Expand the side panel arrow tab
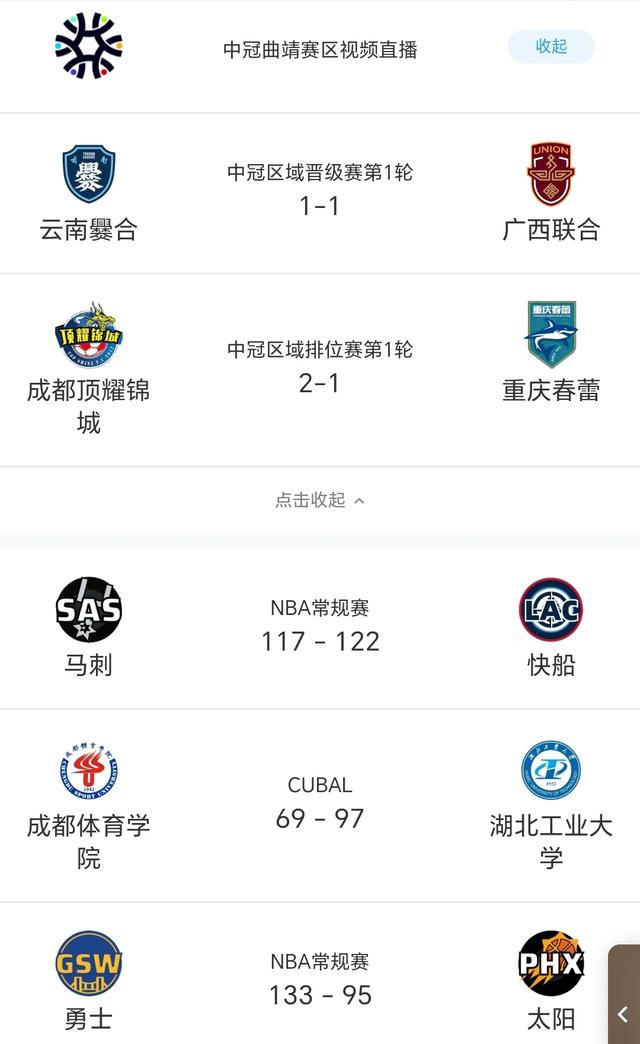Image resolution: width=640 pixels, height=1044 pixels. 623,1013
